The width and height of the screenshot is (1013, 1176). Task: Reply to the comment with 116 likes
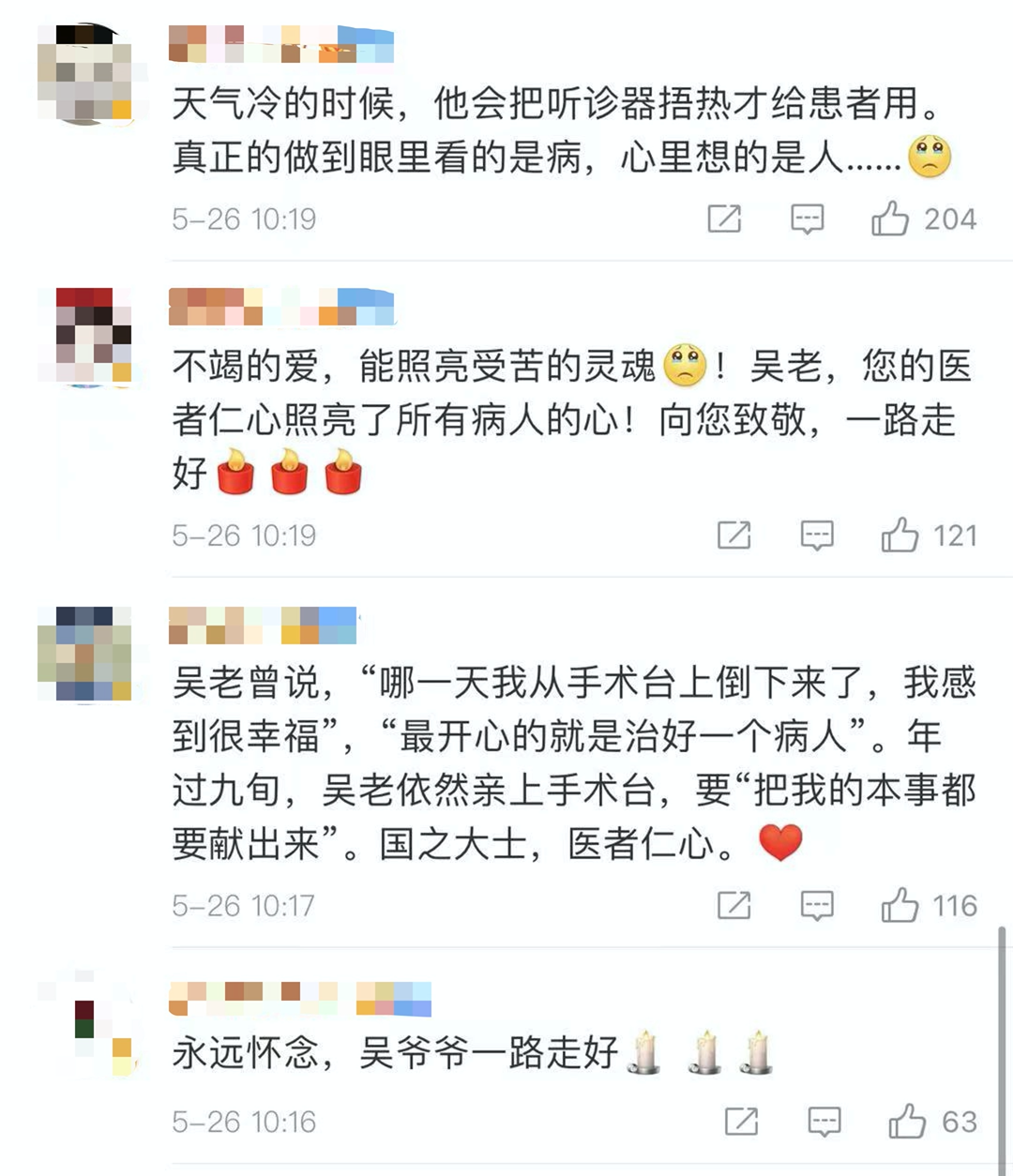click(x=816, y=906)
